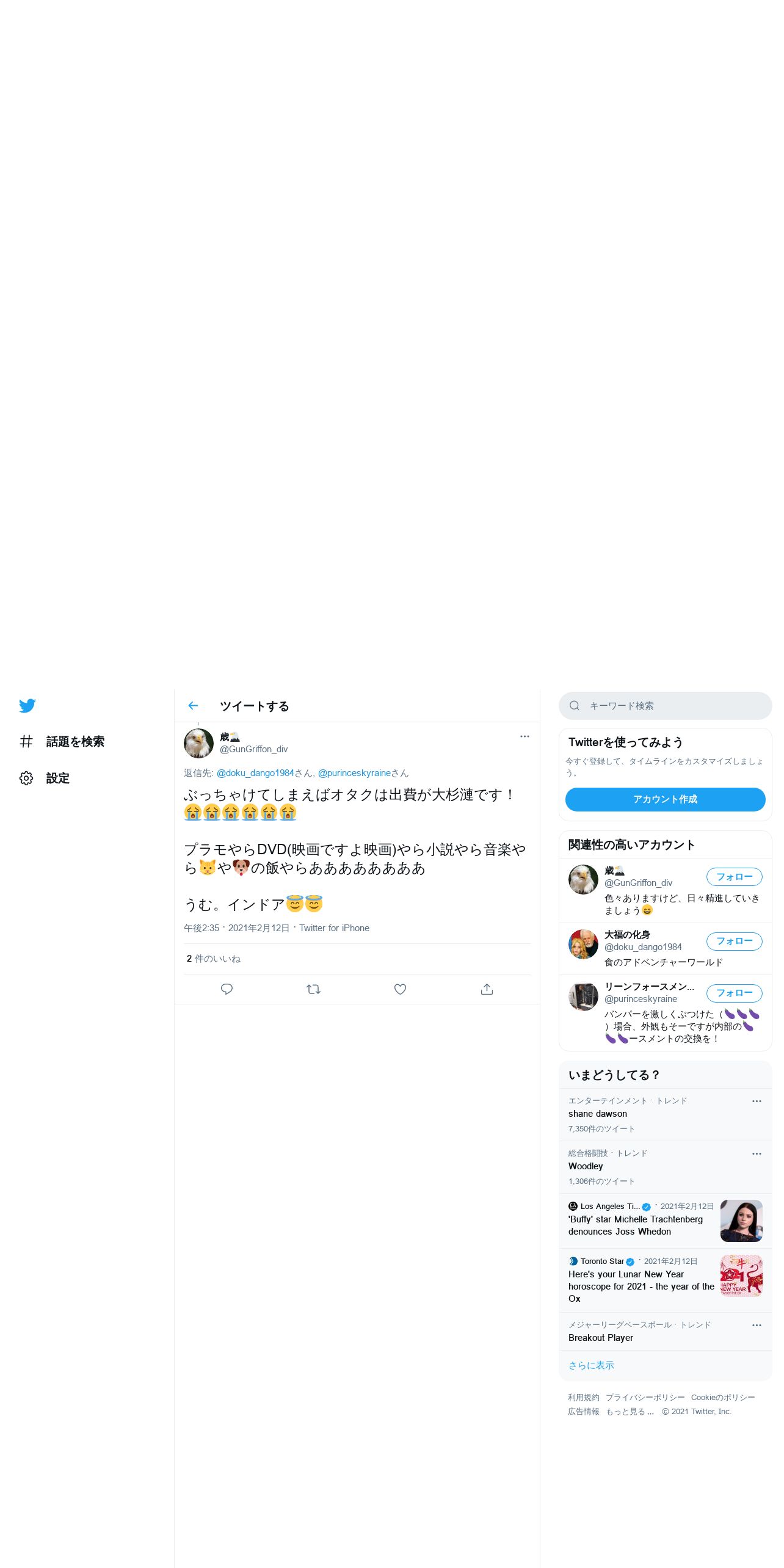784x1568 pixels.
Task: Open 話題を検索 in the sidebar
Action: pos(62,741)
